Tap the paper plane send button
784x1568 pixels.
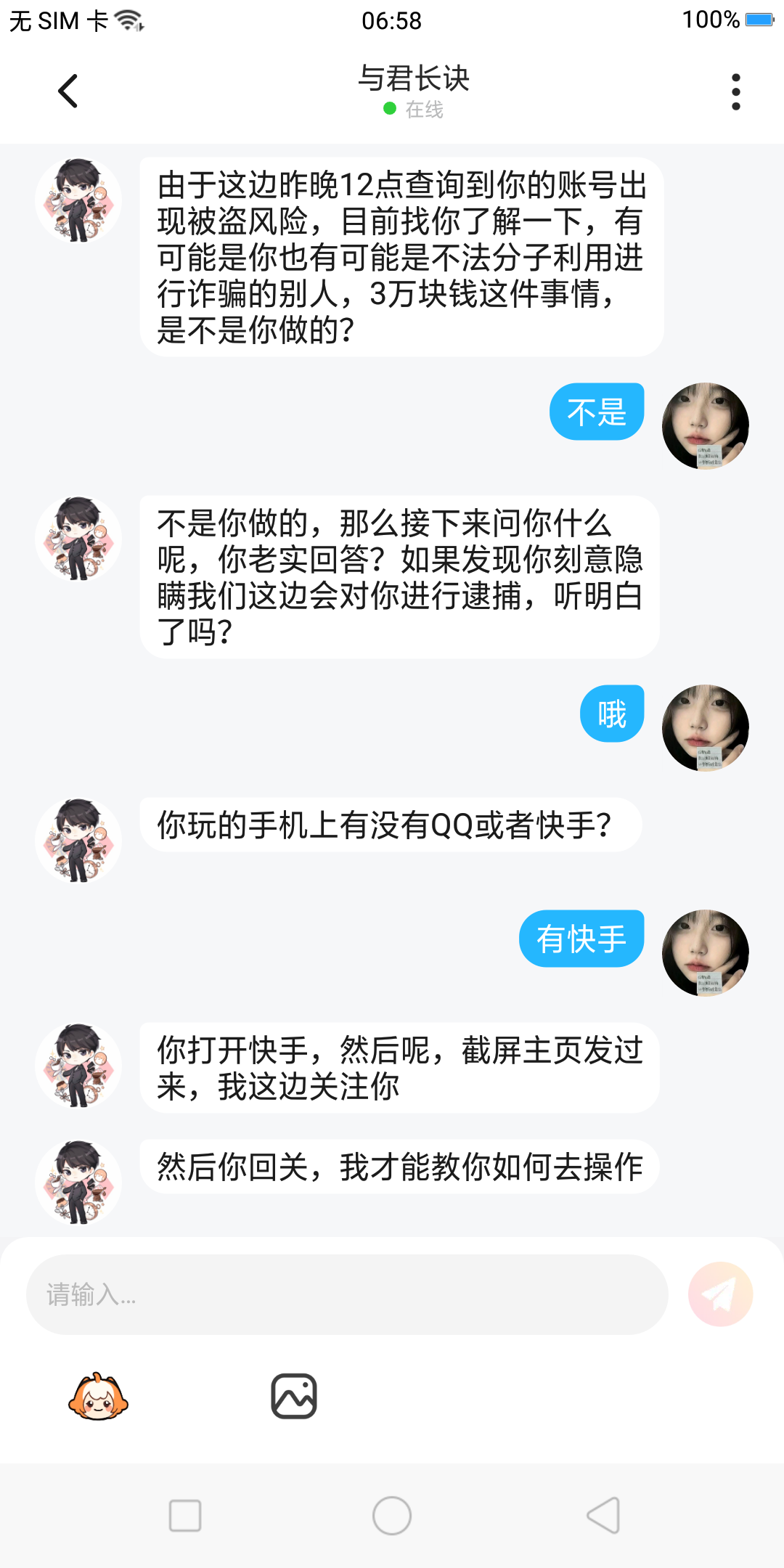(720, 1294)
